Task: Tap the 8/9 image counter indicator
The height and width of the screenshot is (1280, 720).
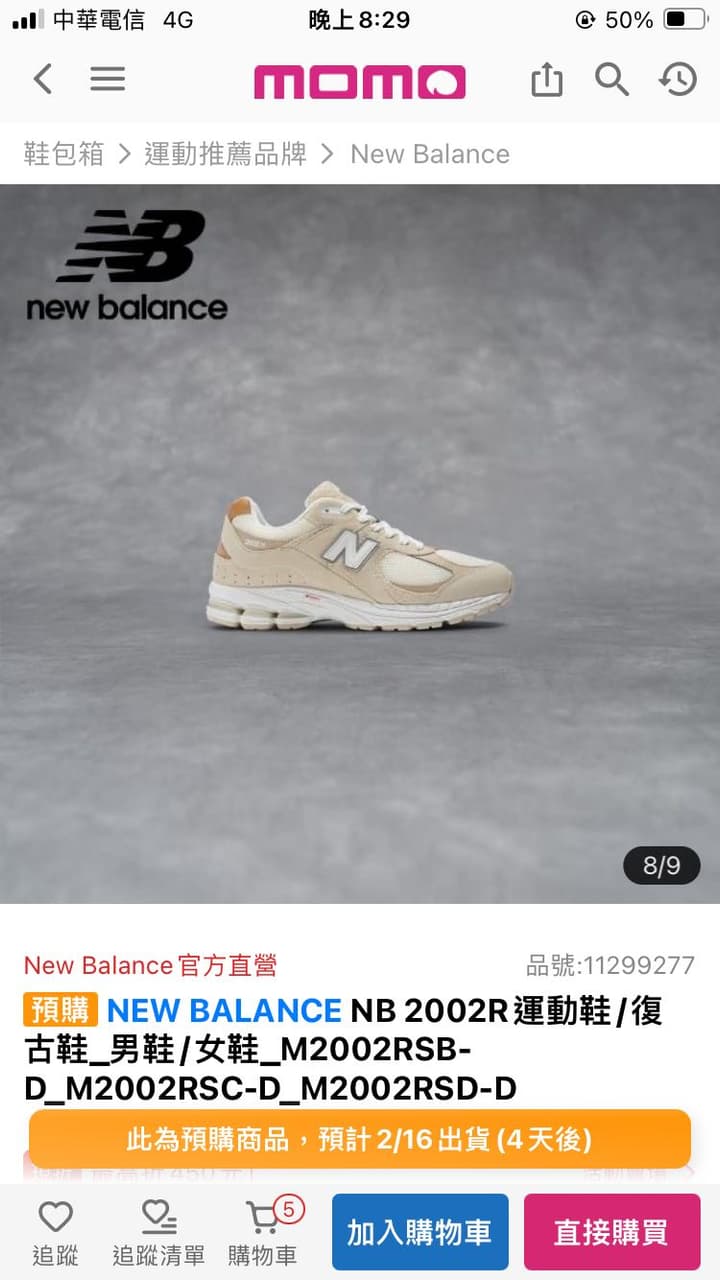Action: 660,866
